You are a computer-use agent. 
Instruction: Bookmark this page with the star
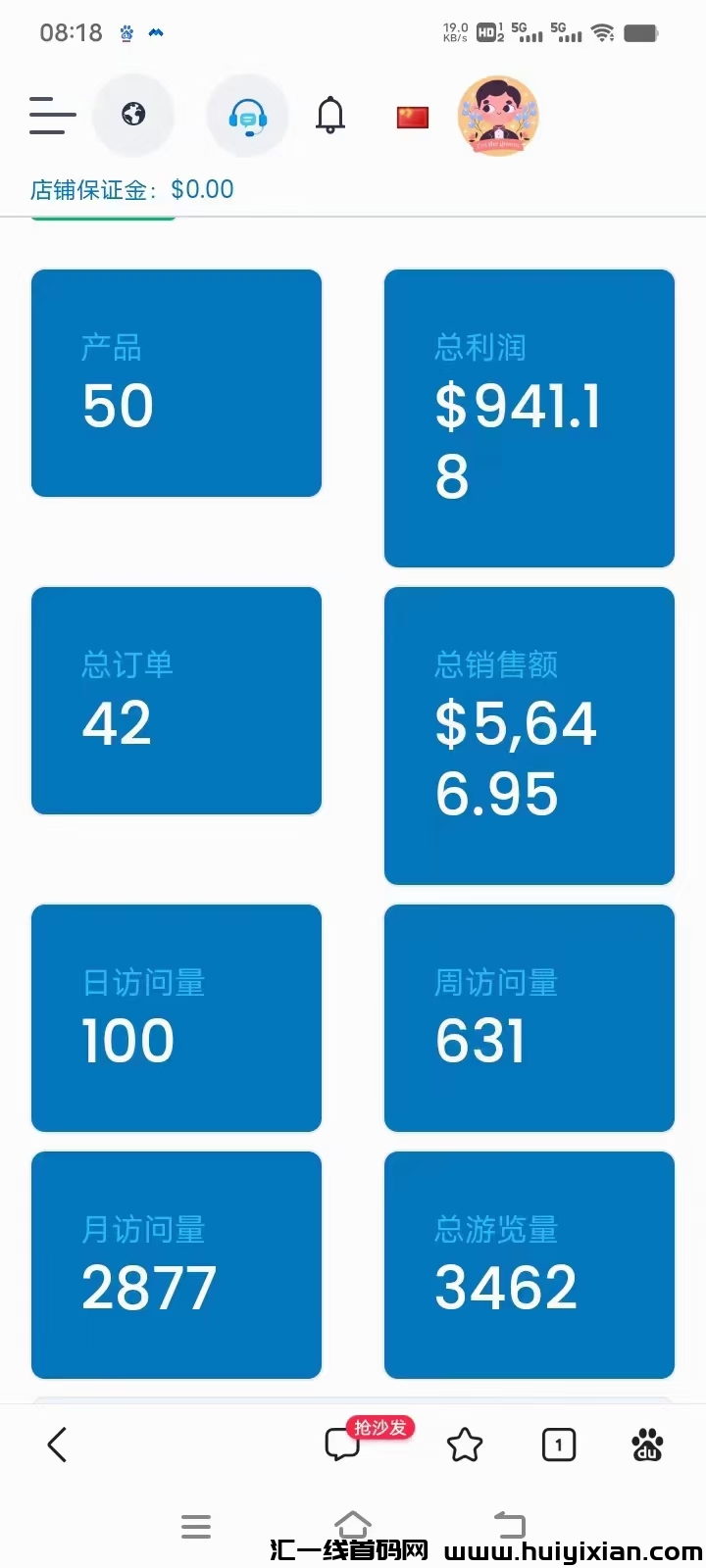pos(465,1445)
